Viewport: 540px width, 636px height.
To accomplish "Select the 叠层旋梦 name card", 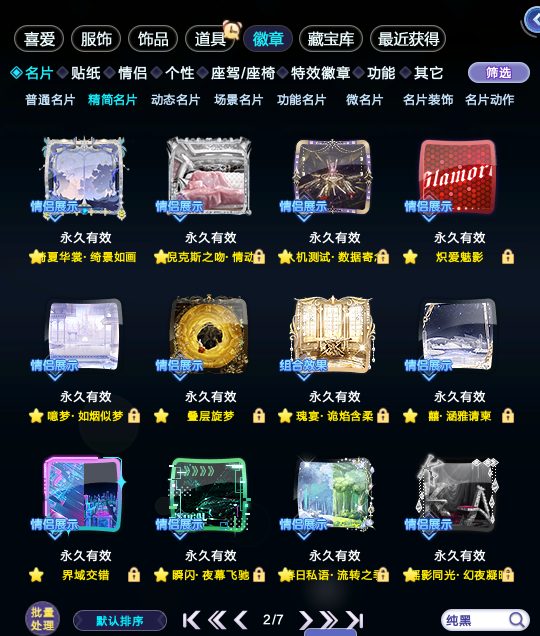I will click(x=209, y=335).
